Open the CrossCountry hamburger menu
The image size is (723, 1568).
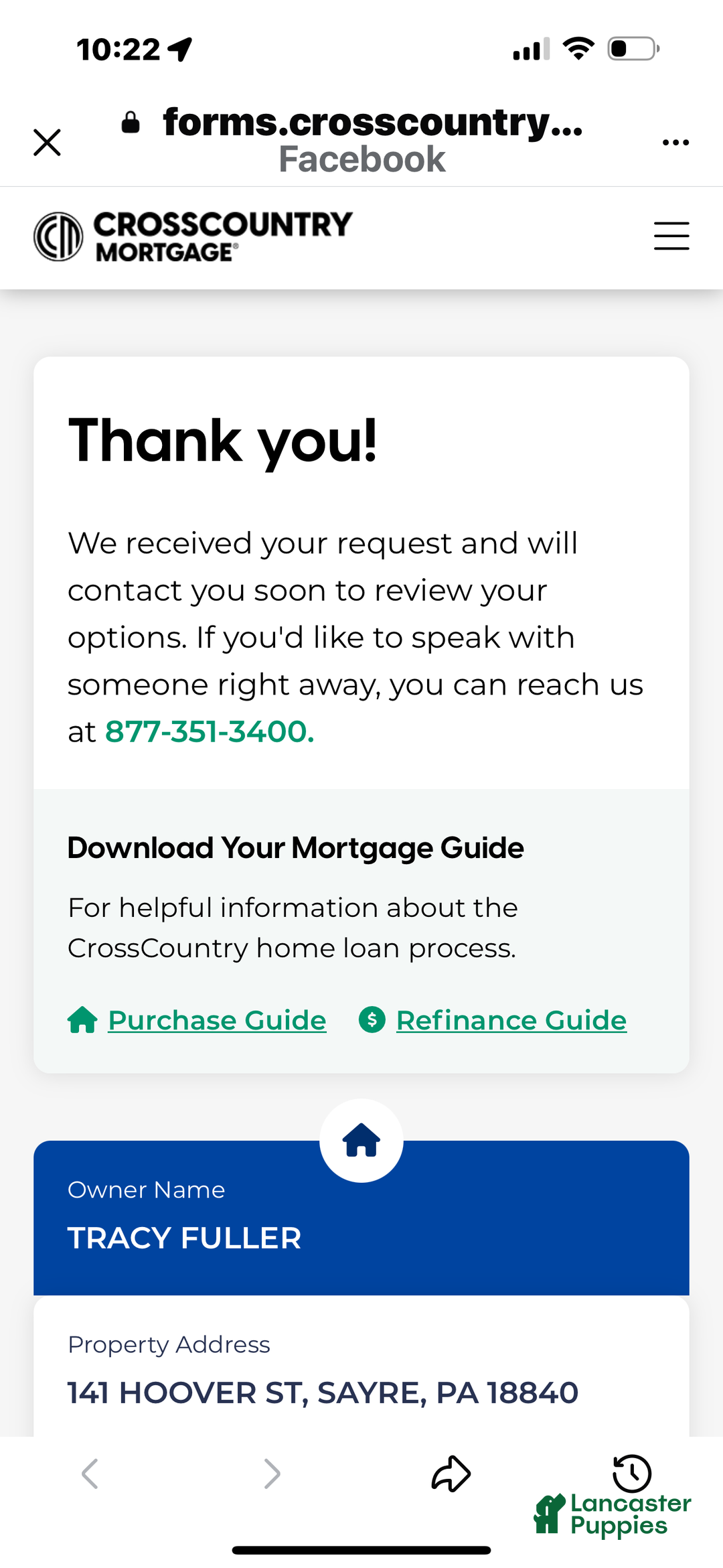pos(671,236)
